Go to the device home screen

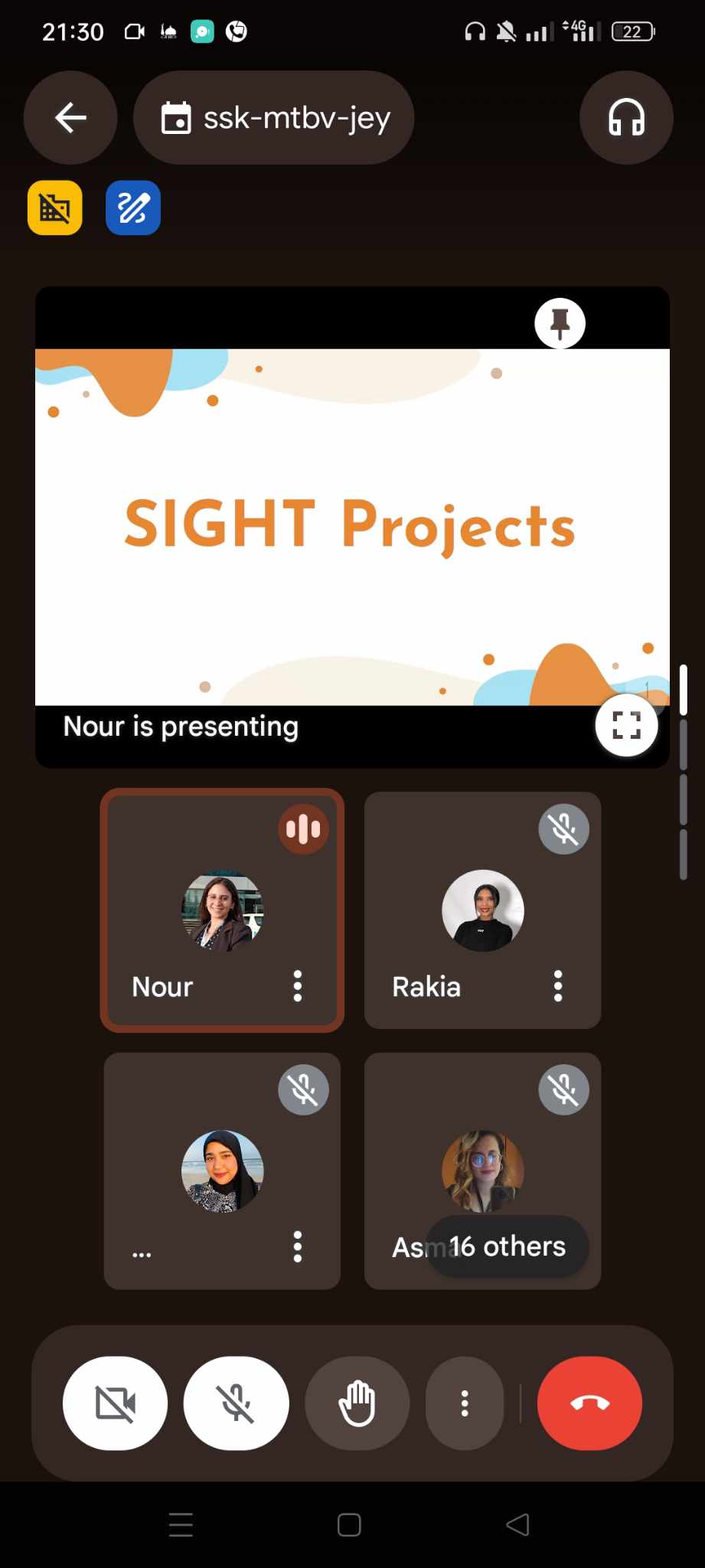(349, 1524)
